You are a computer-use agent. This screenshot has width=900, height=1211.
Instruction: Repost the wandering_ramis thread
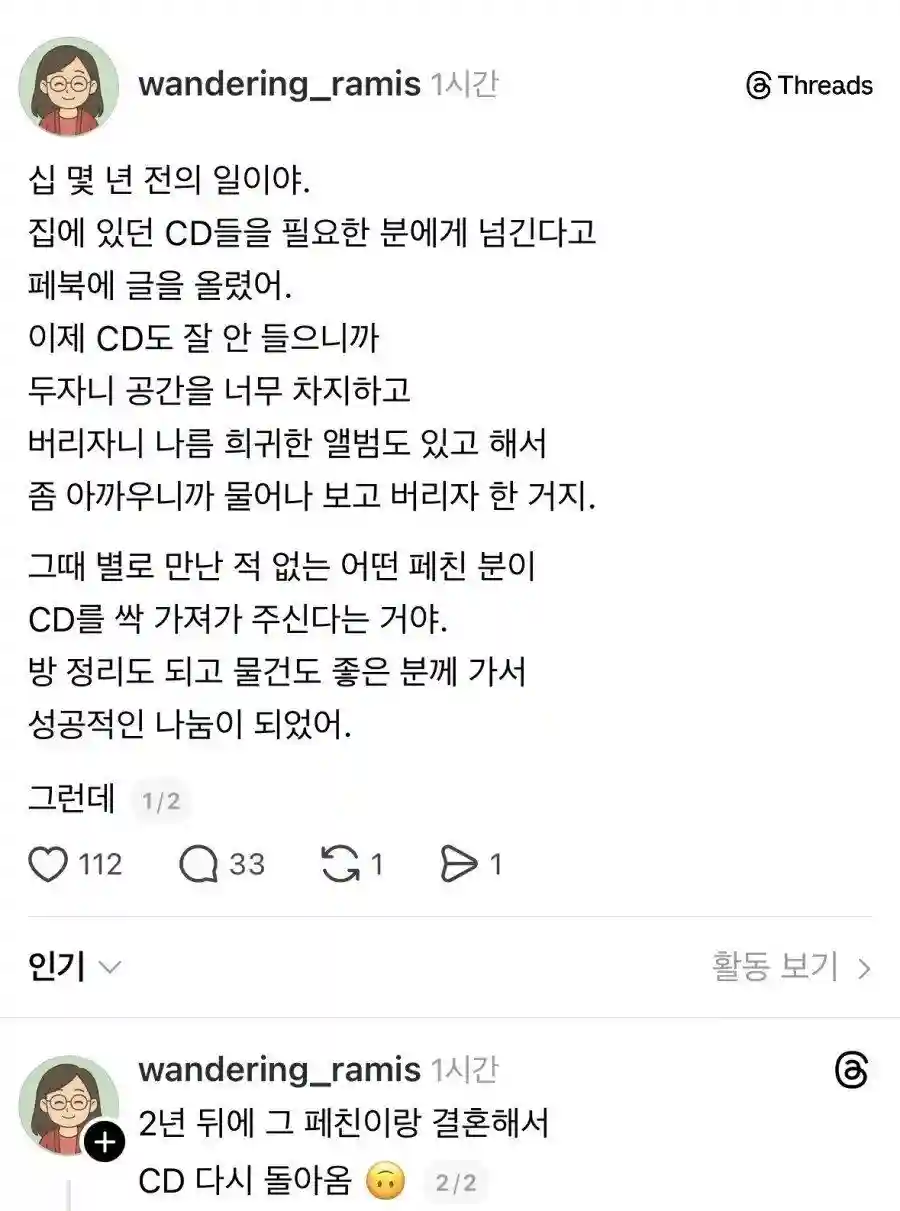point(340,864)
